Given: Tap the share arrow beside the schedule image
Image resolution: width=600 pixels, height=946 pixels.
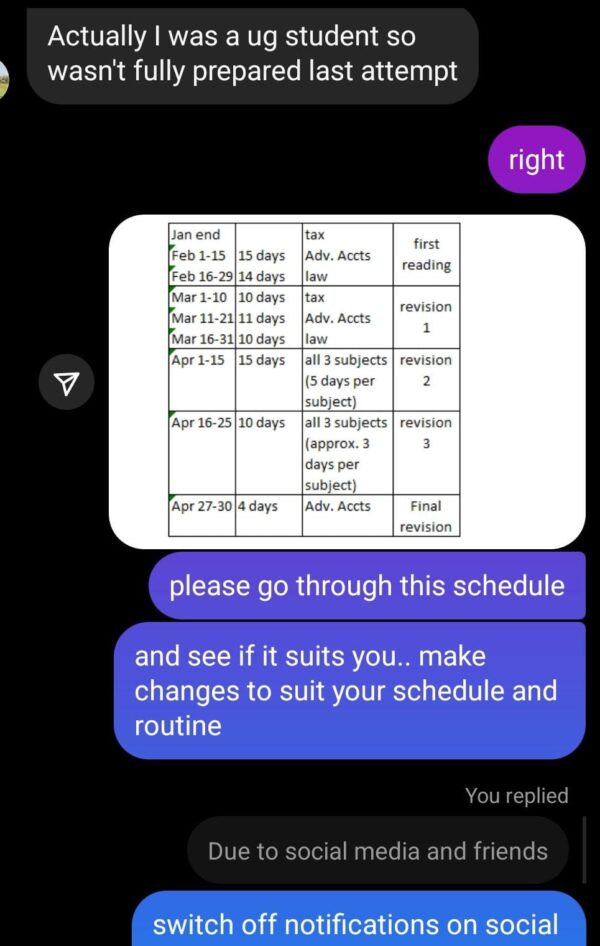Looking at the screenshot, I should click(x=66, y=381).
